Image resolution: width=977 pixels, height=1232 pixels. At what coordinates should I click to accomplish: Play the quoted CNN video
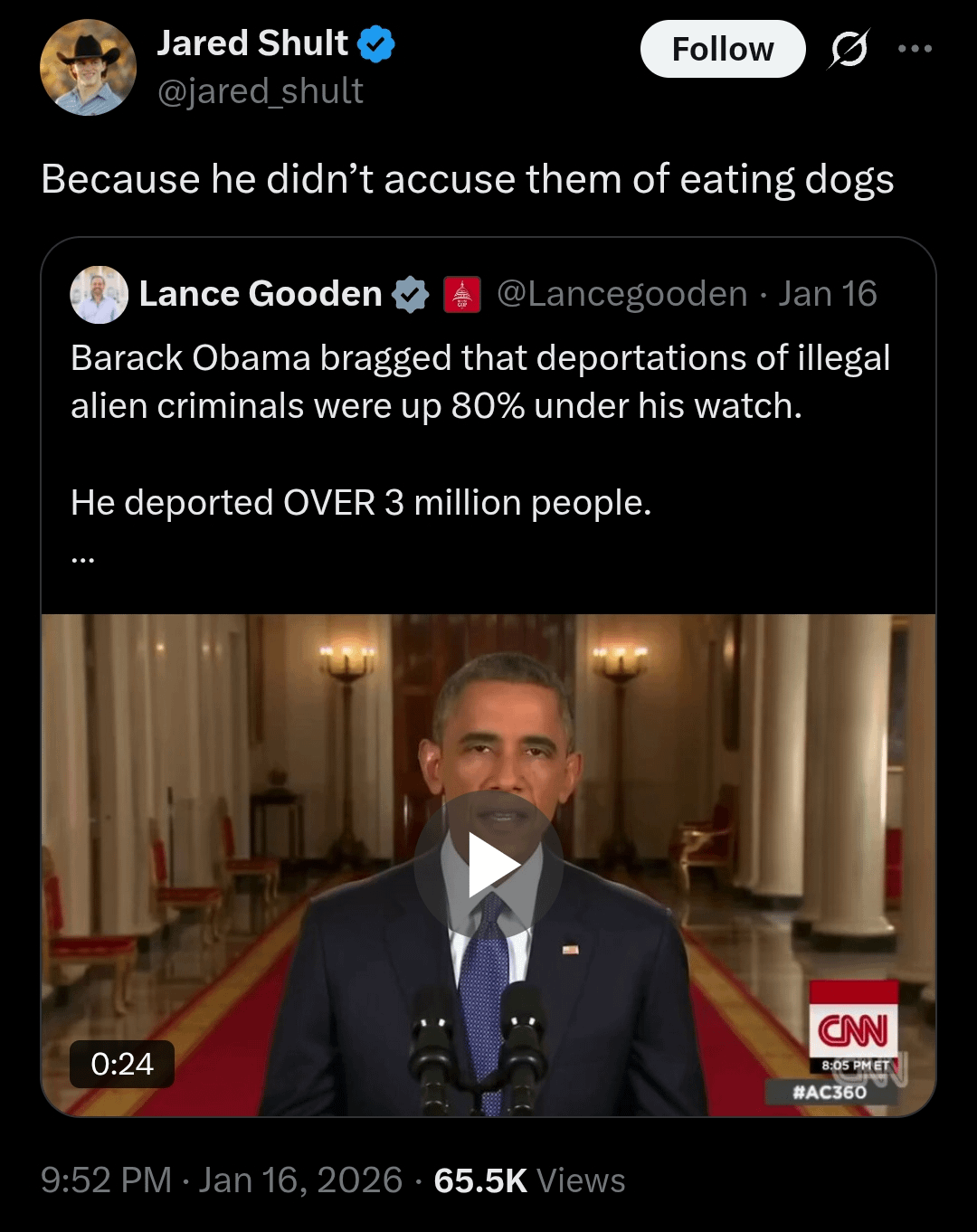pyautogui.click(x=488, y=865)
